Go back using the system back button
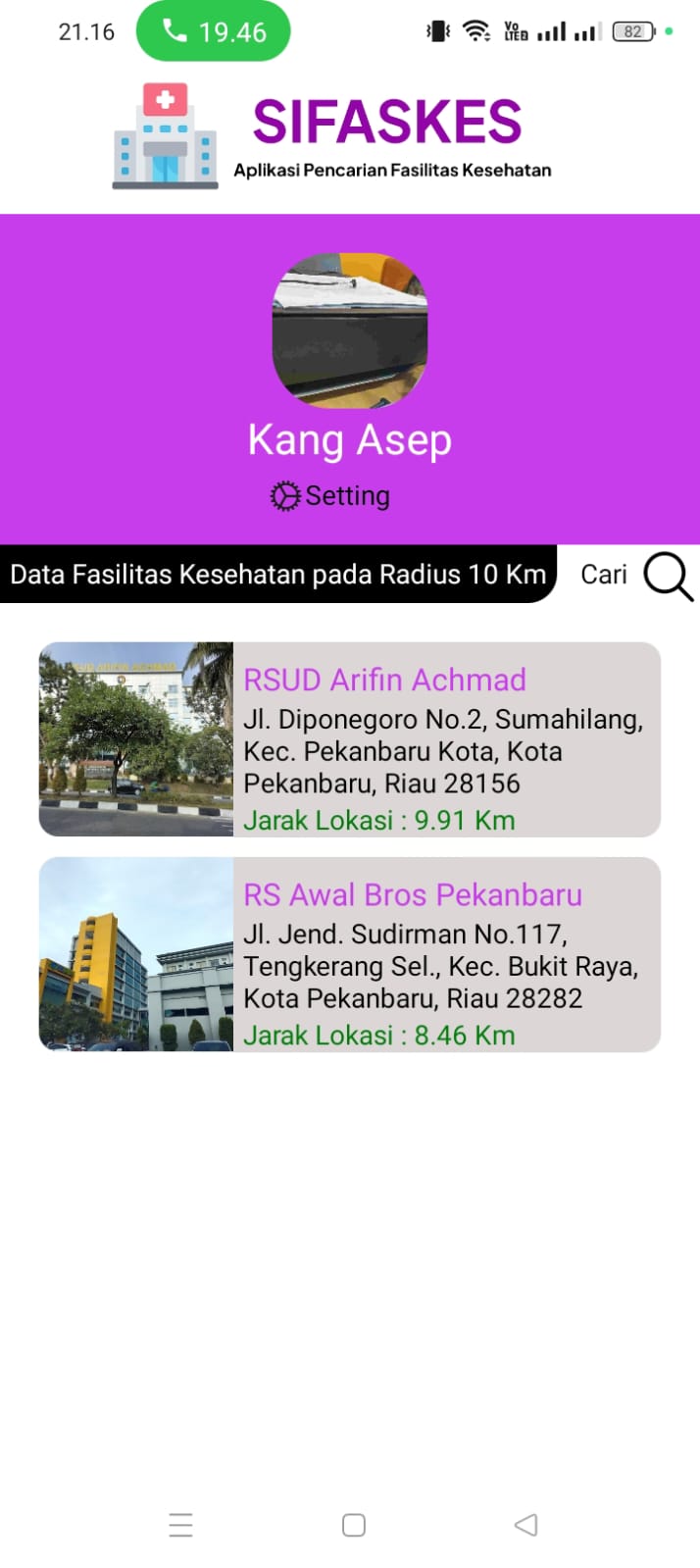The width and height of the screenshot is (700, 1568). [x=526, y=1524]
